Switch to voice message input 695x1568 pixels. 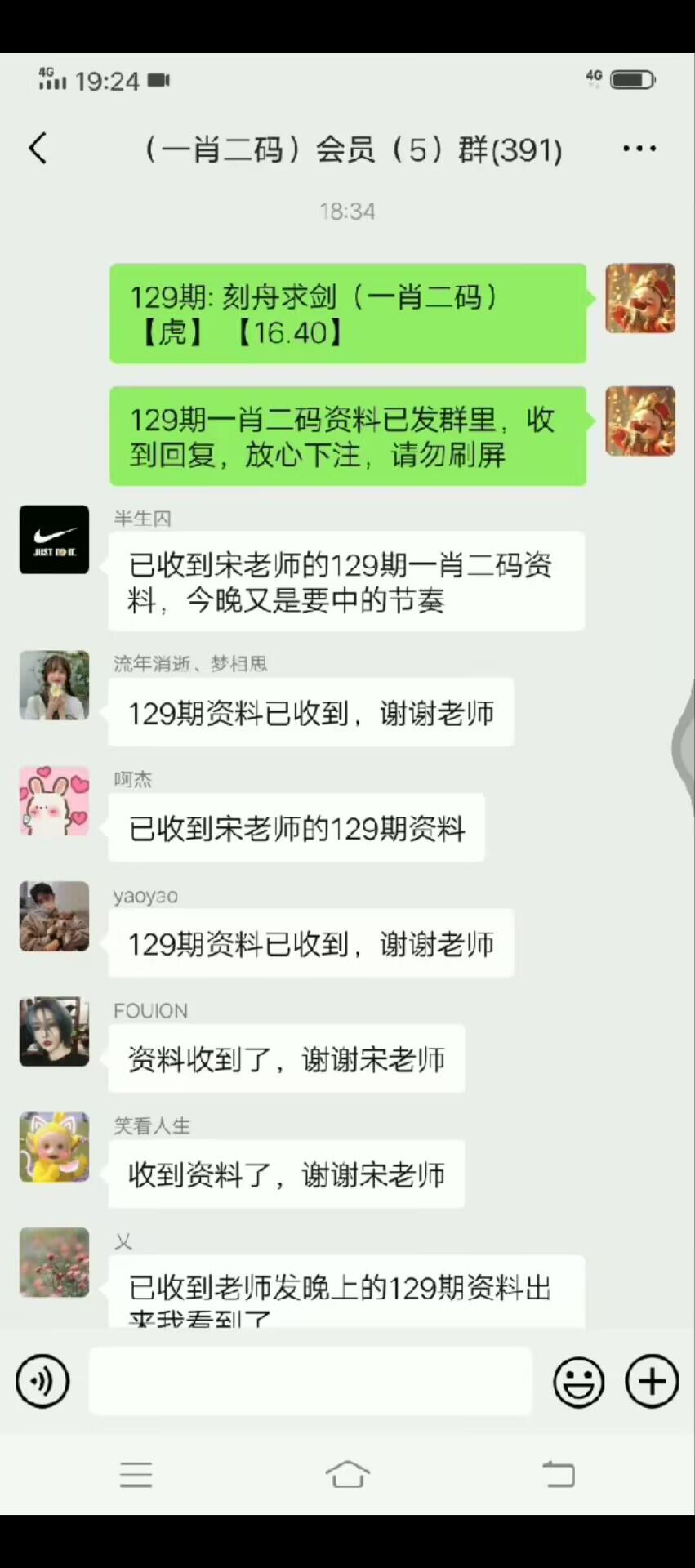click(x=42, y=1381)
